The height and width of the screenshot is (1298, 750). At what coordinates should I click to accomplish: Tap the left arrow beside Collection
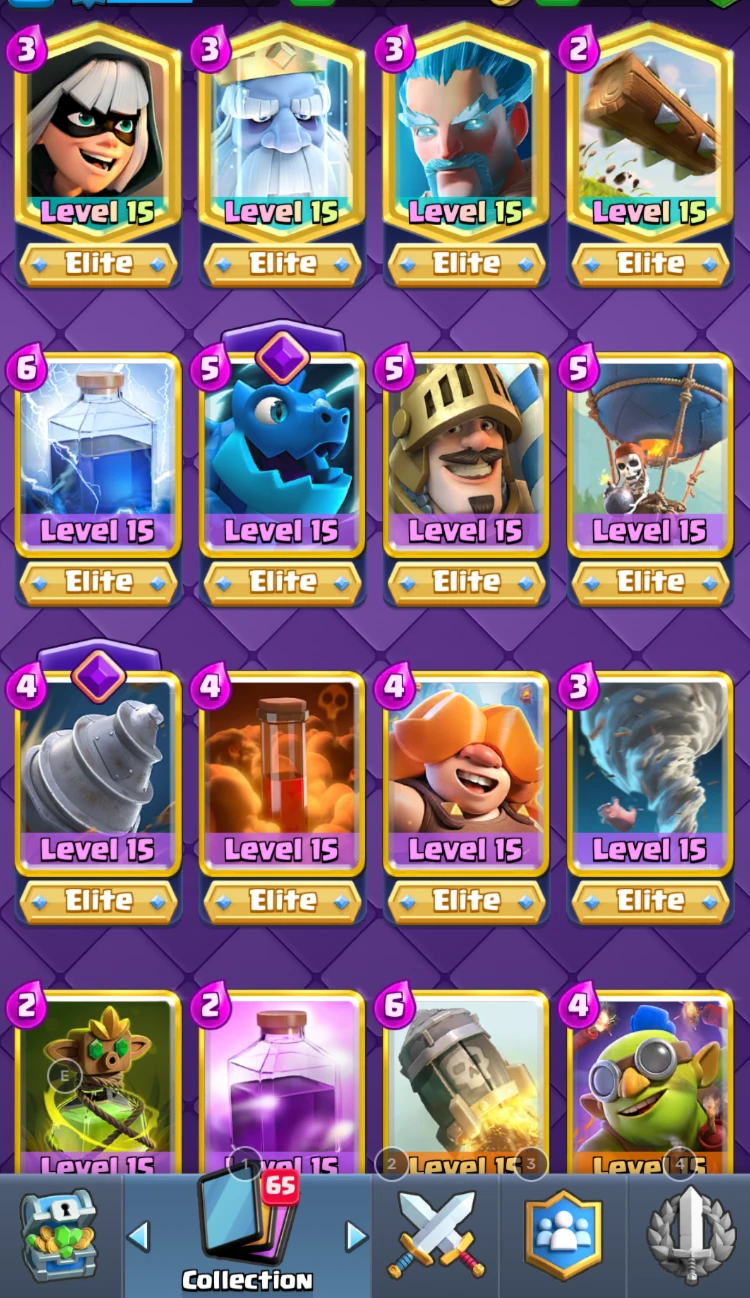139,1236
